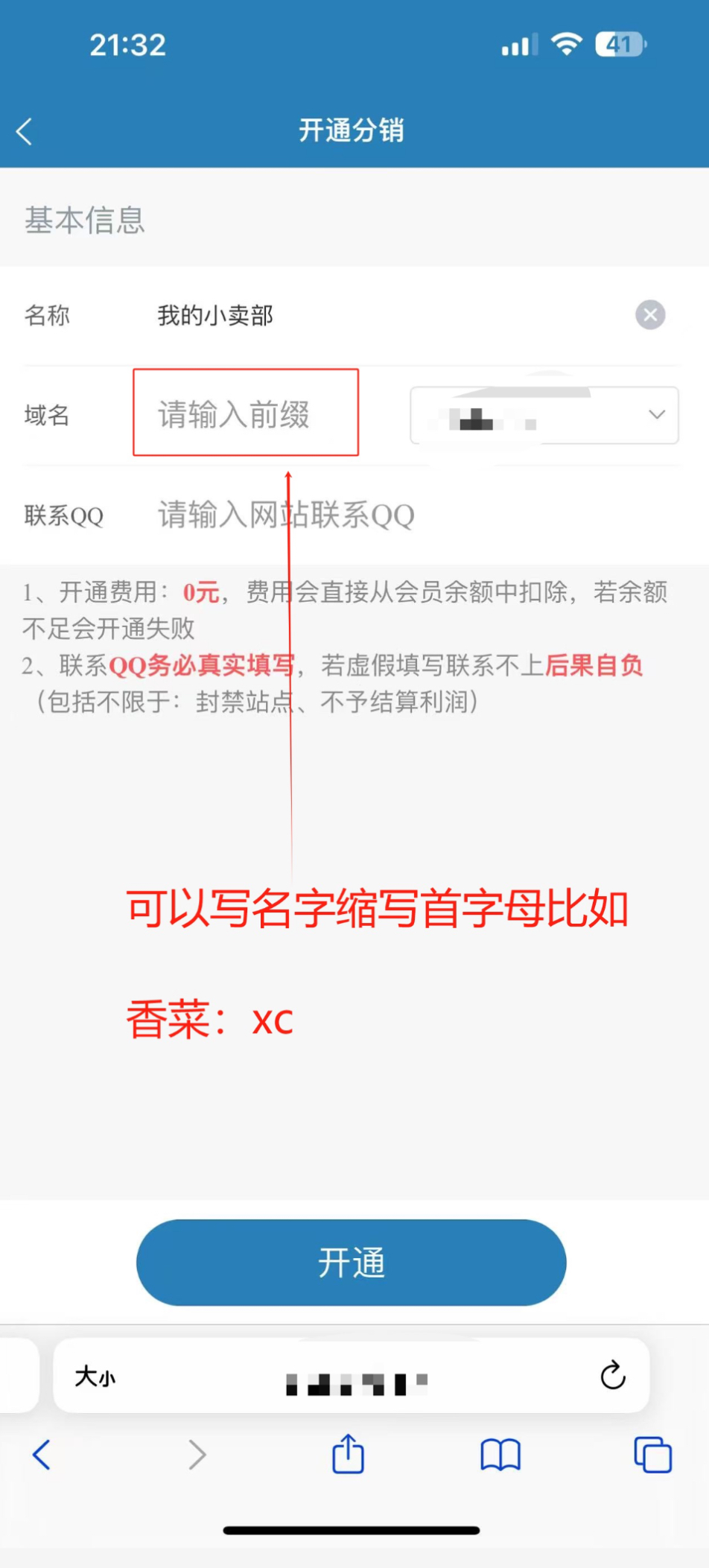Reload the page in Safari
Image resolution: width=709 pixels, height=1568 pixels.
[612, 1376]
